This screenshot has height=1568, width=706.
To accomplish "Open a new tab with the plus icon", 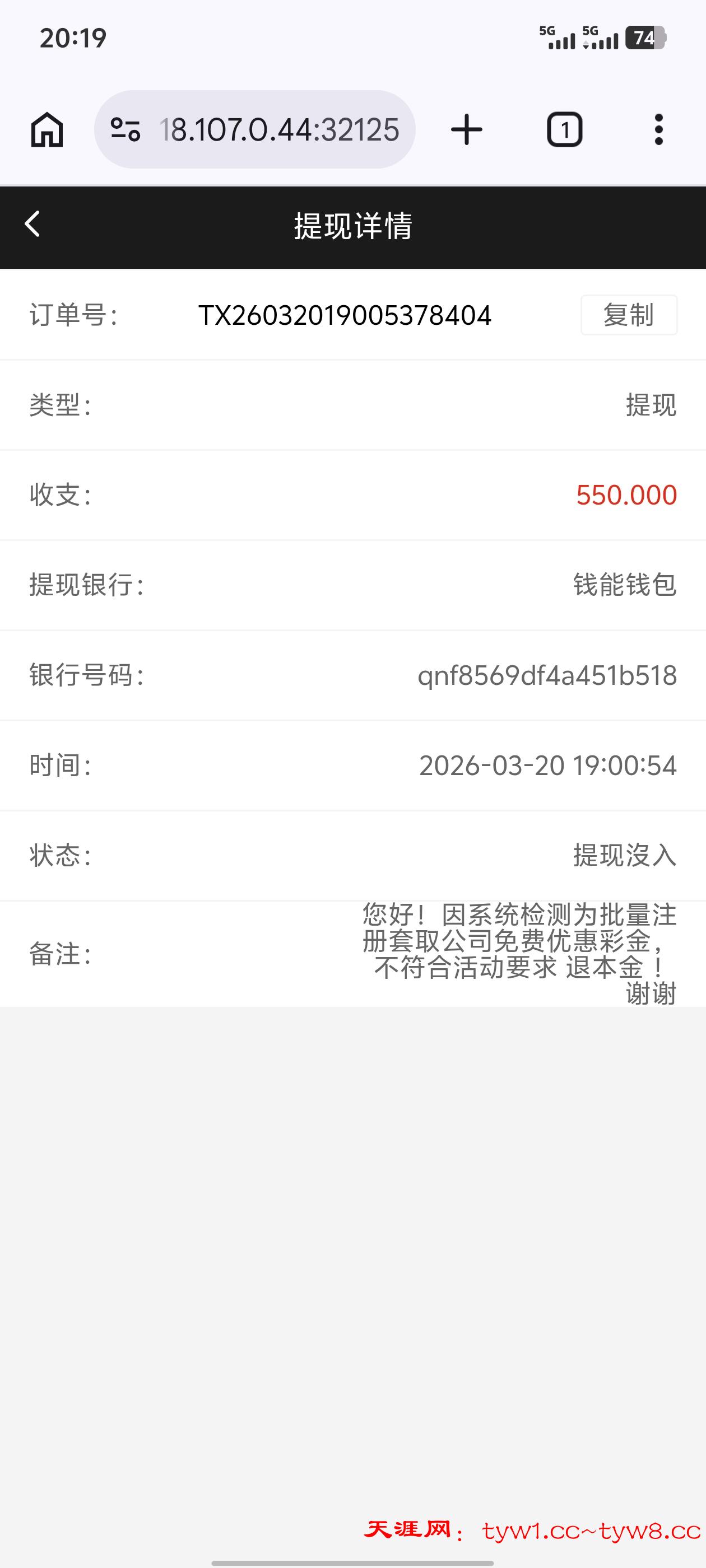I will (x=466, y=129).
